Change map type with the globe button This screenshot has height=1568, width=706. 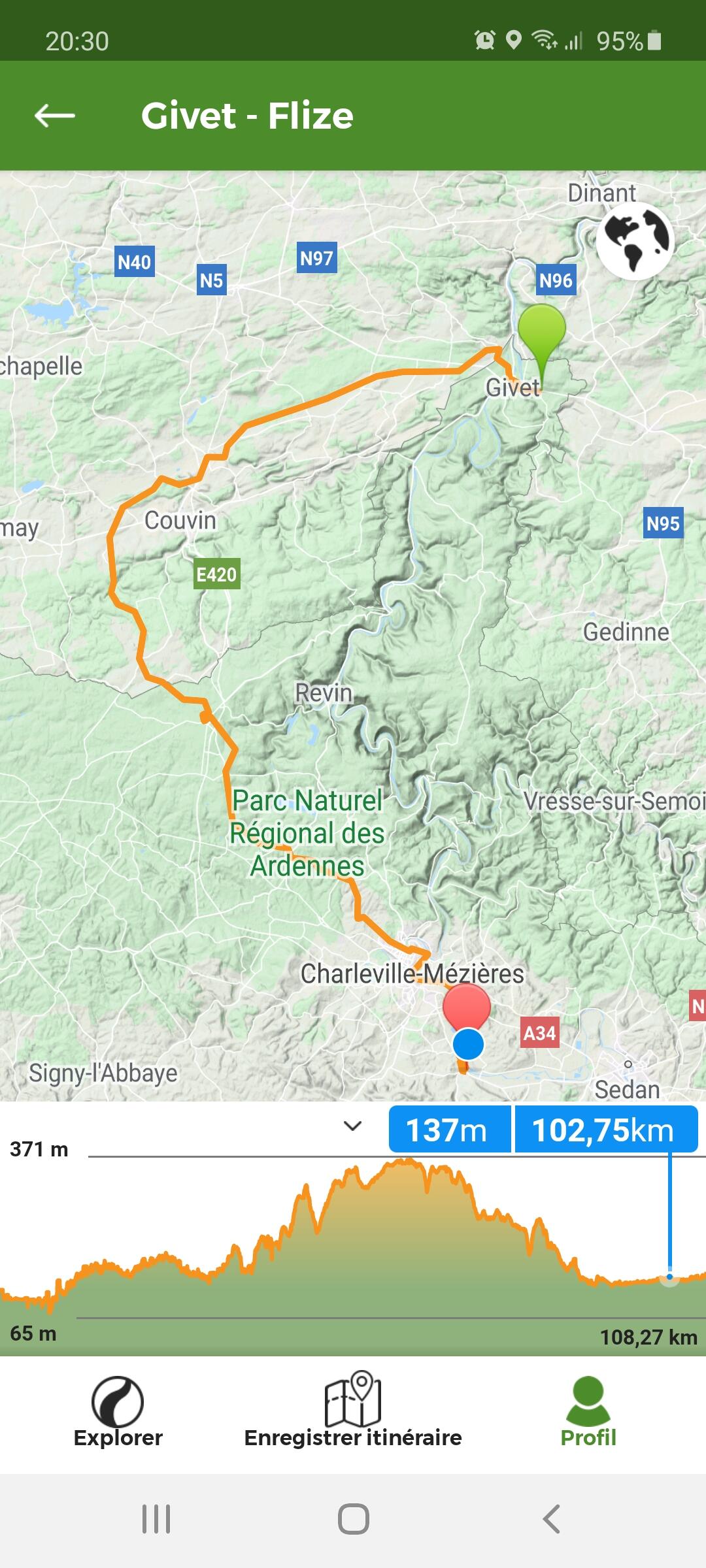(x=635, y=240)
